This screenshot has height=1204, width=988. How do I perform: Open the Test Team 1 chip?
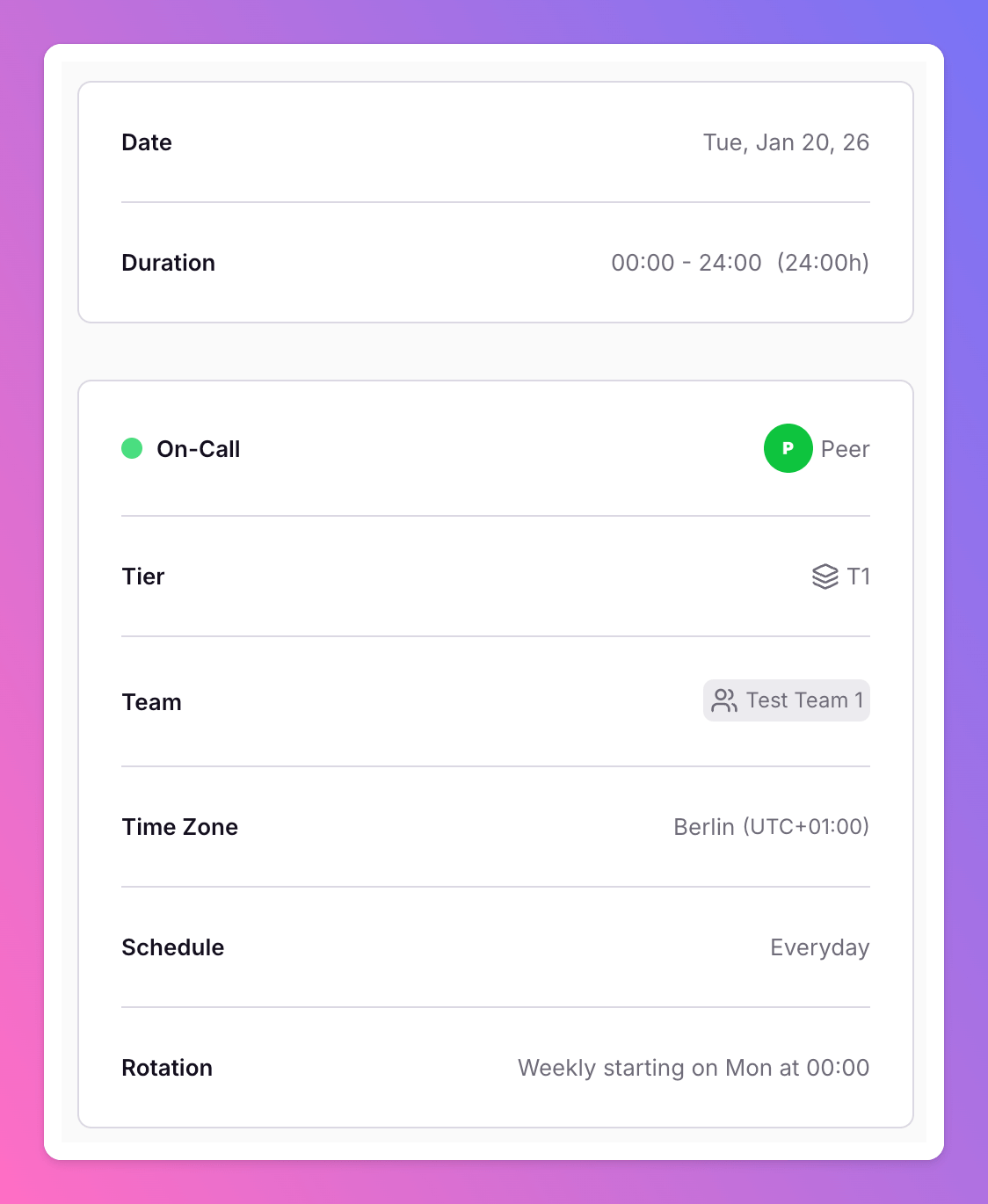[786, 700]
